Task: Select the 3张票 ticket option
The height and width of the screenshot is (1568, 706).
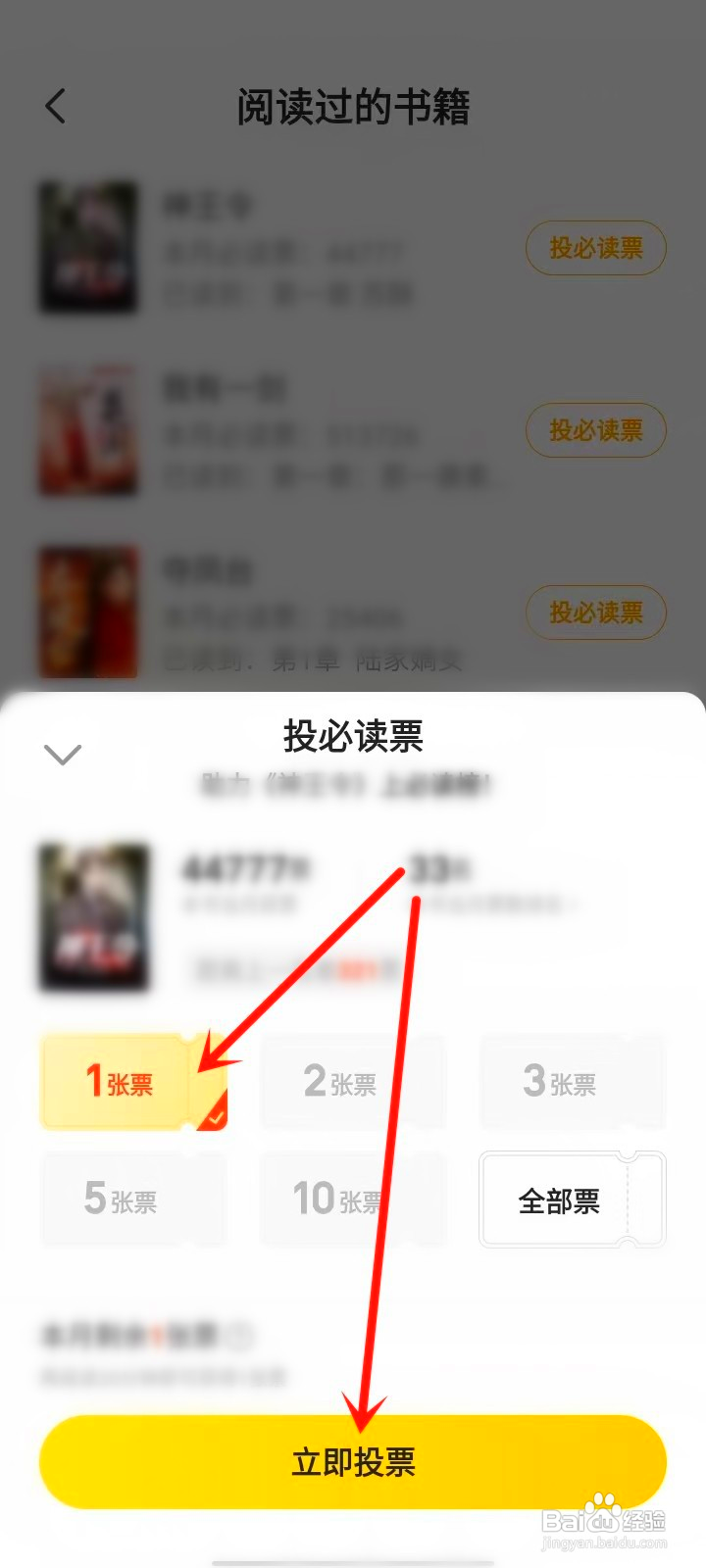Action: pos(572,1082)
